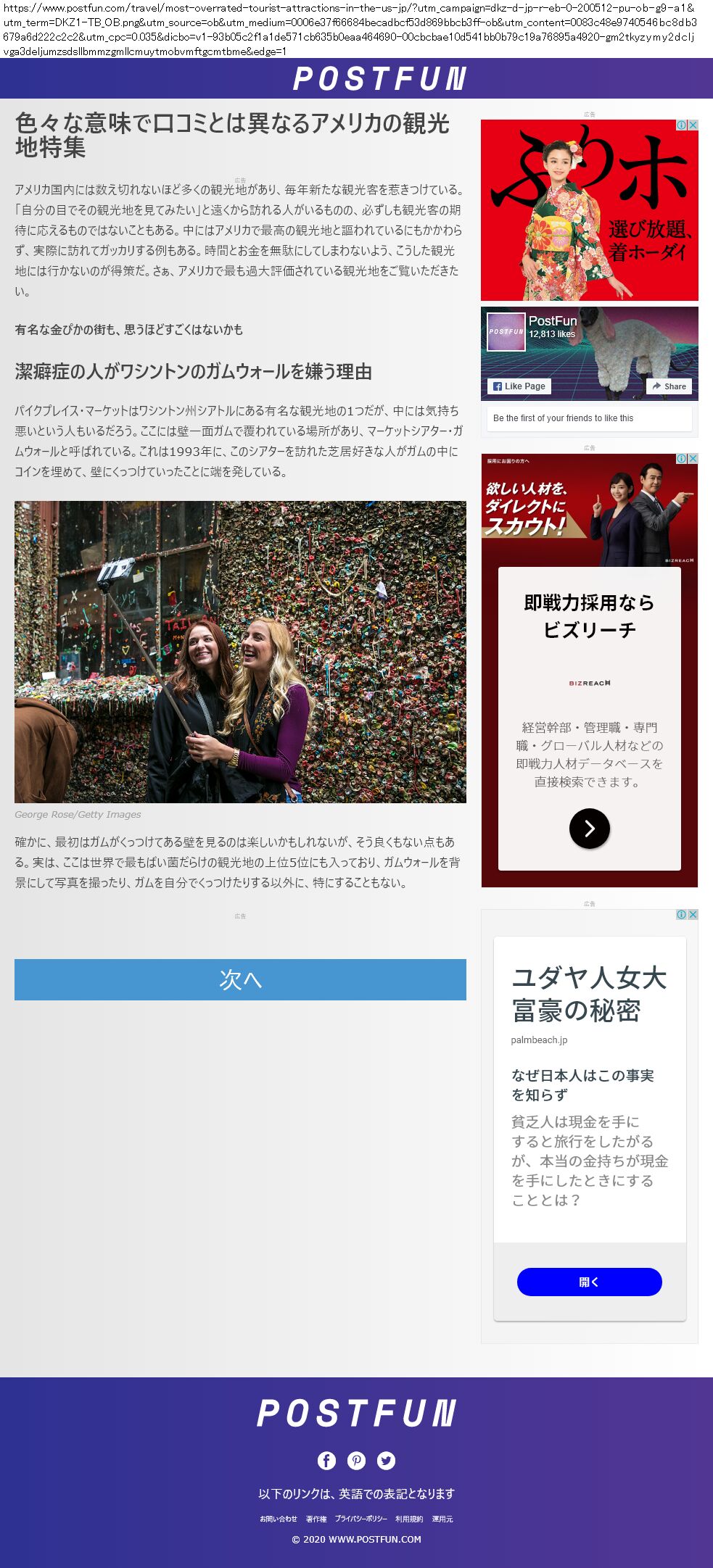713x1568 pixels.
Task: Open the footer Pinterest icon
Action: point(356,1461)
